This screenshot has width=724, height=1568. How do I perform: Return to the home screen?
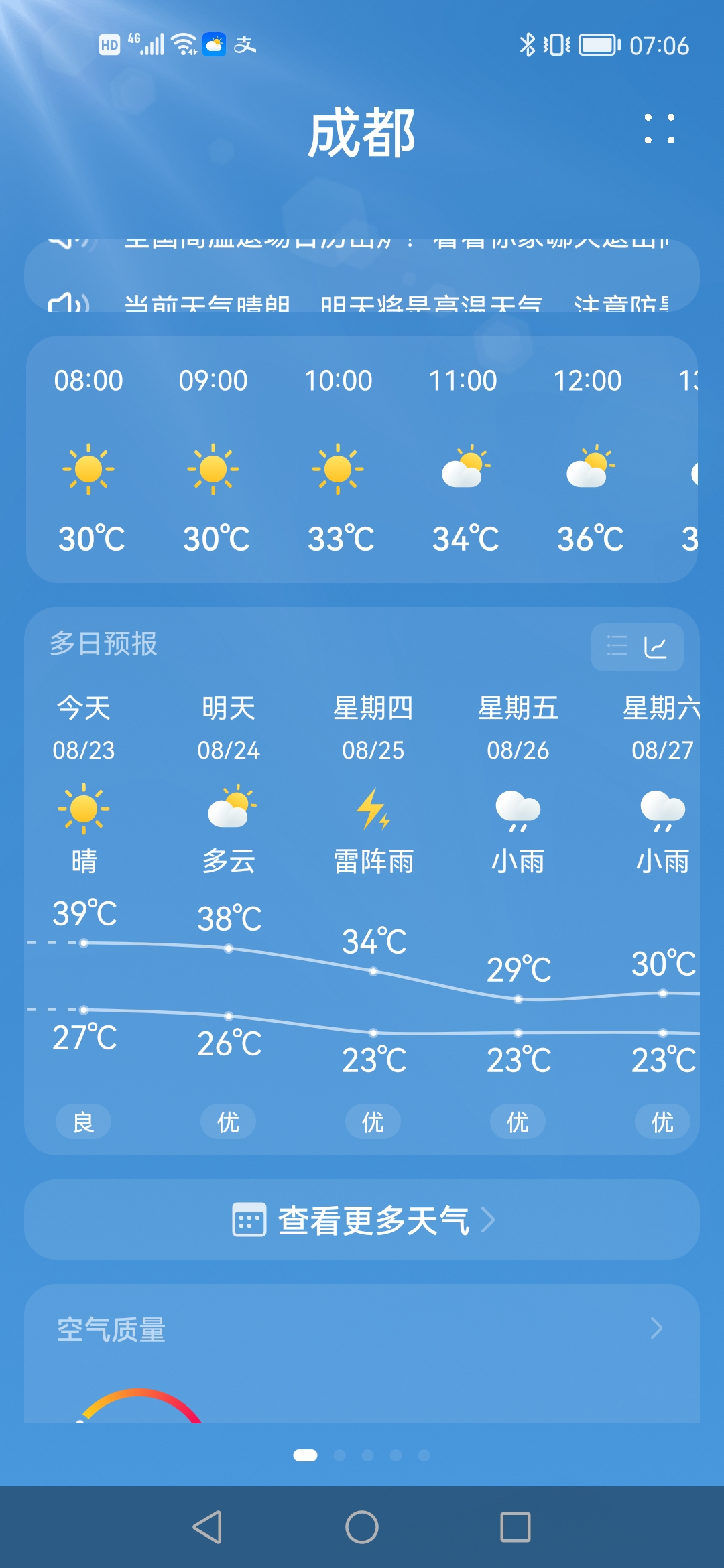[362, 1527]
